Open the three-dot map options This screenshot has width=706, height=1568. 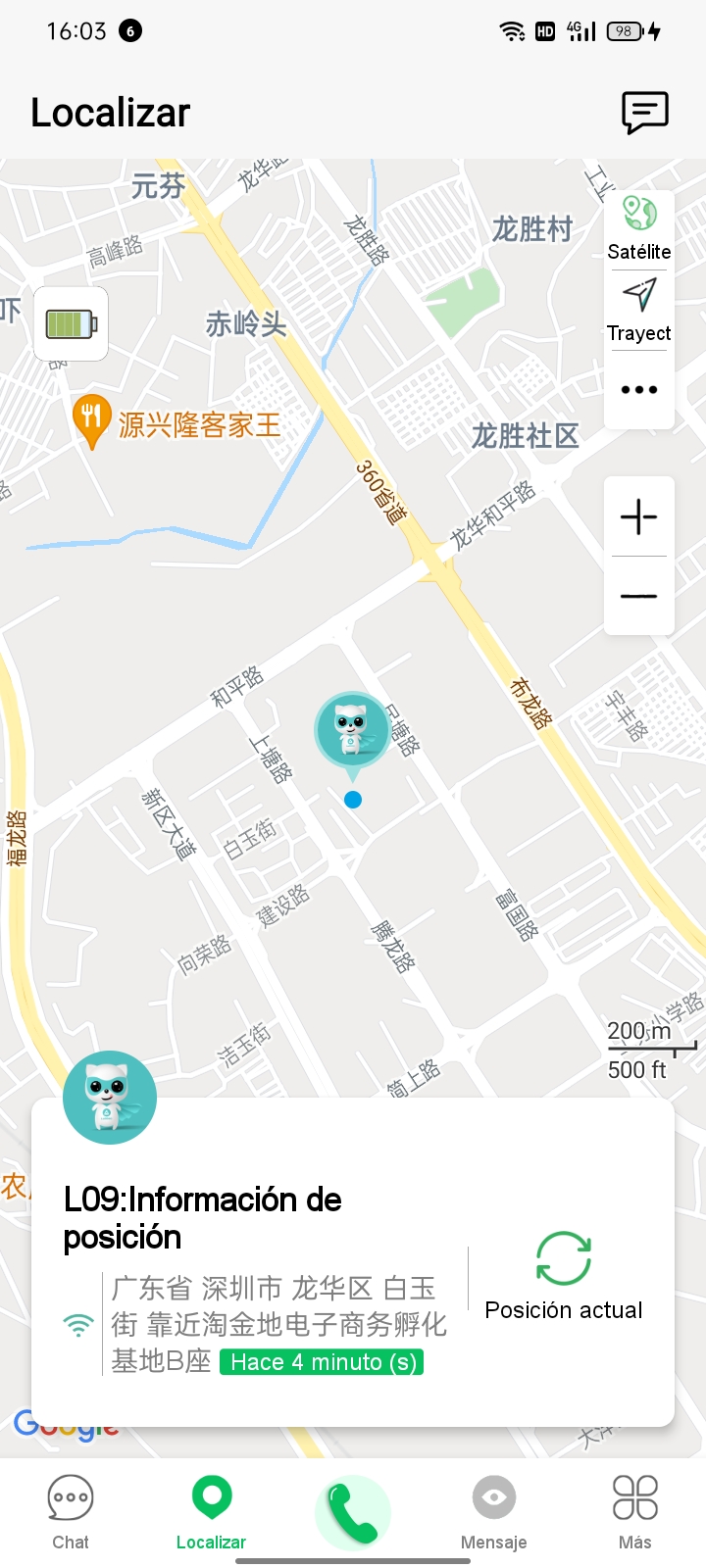[x=639, y=390]
